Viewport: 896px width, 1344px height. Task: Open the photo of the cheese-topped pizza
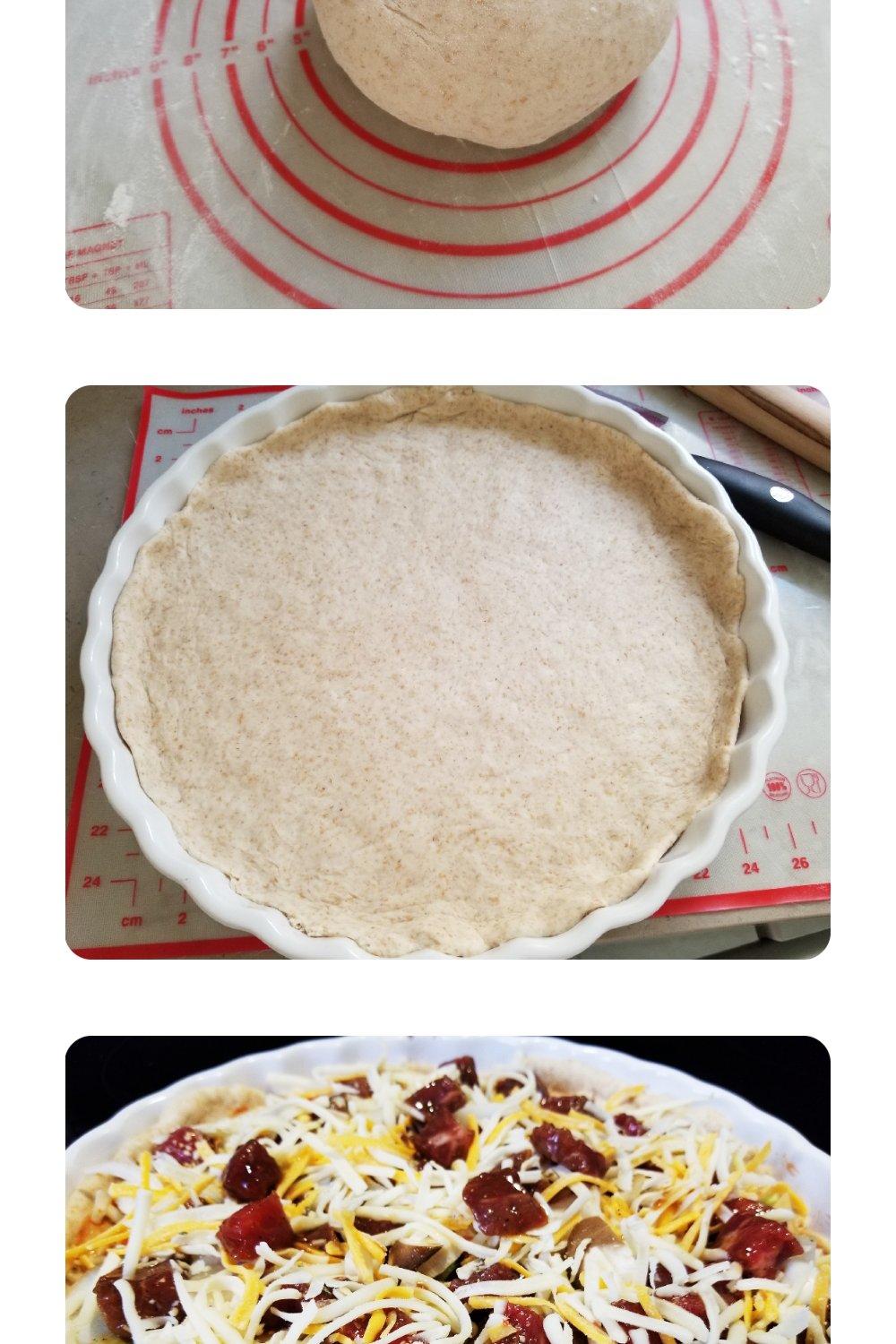[x=448, y=1190]
